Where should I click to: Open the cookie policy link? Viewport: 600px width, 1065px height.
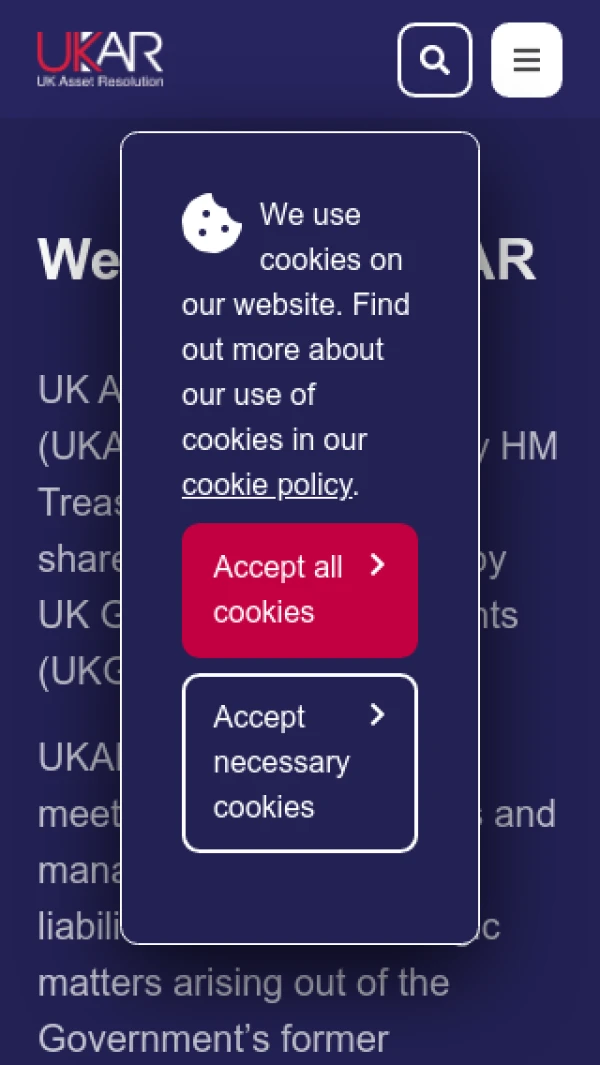(267, 485)
